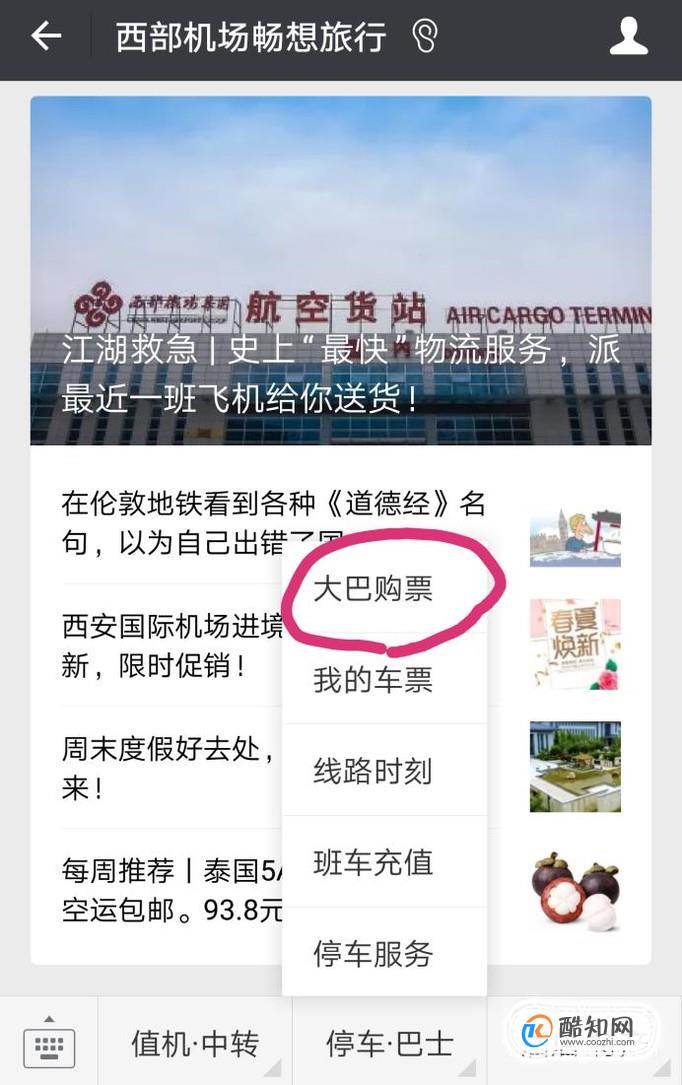Viewport: 682px width, 1085px height.
Task: Open the 西安国际机场进境 promotion article
Action: [160, 645]
